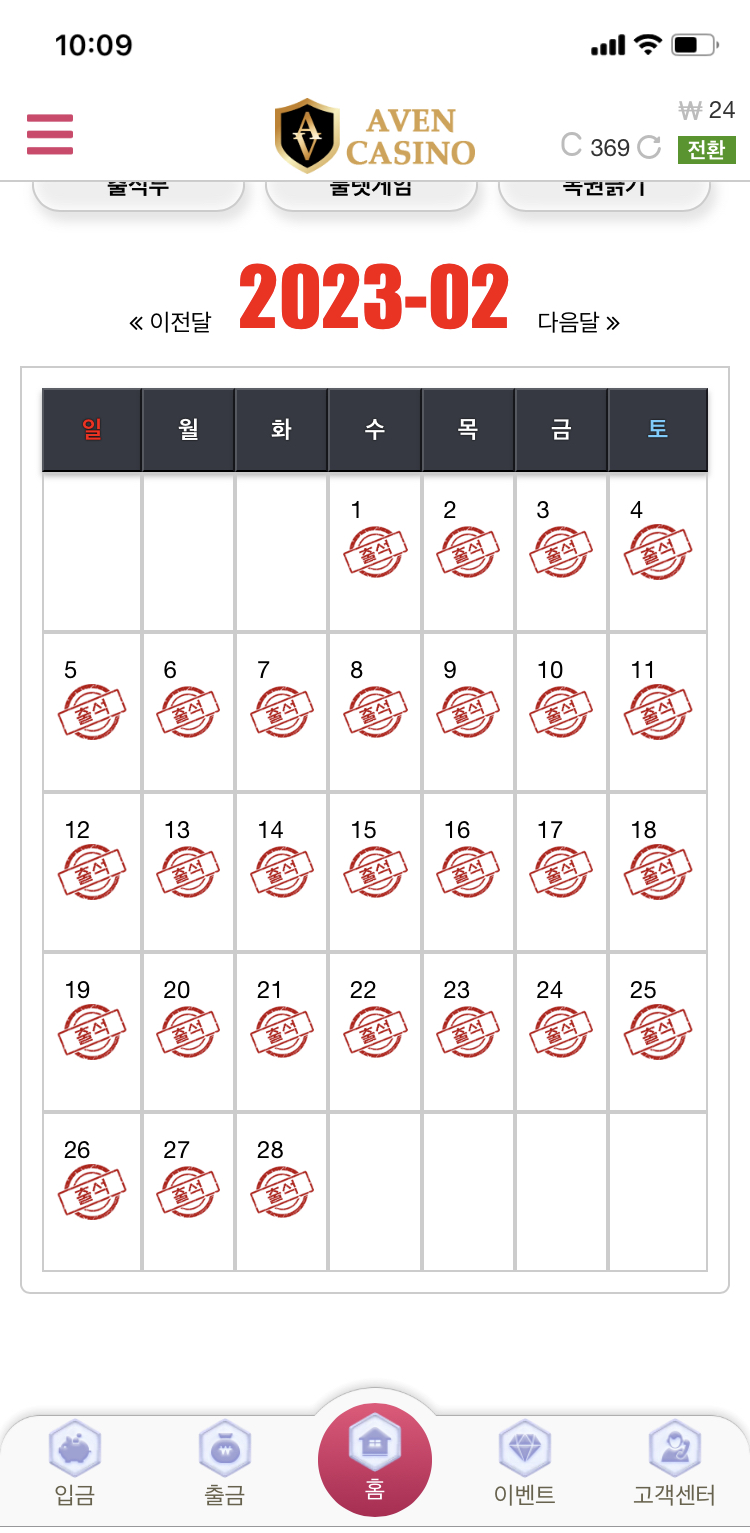This screenshot has height=1533, width=750.
Task: Go to next month via 다음달
Action: click(x=579, y=322)
